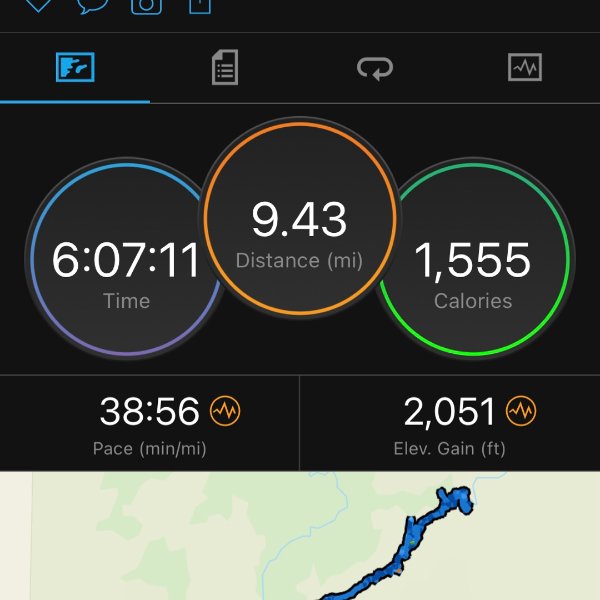
Task: Open the elevation gain chart icon
Action: [x=521, y=410]
